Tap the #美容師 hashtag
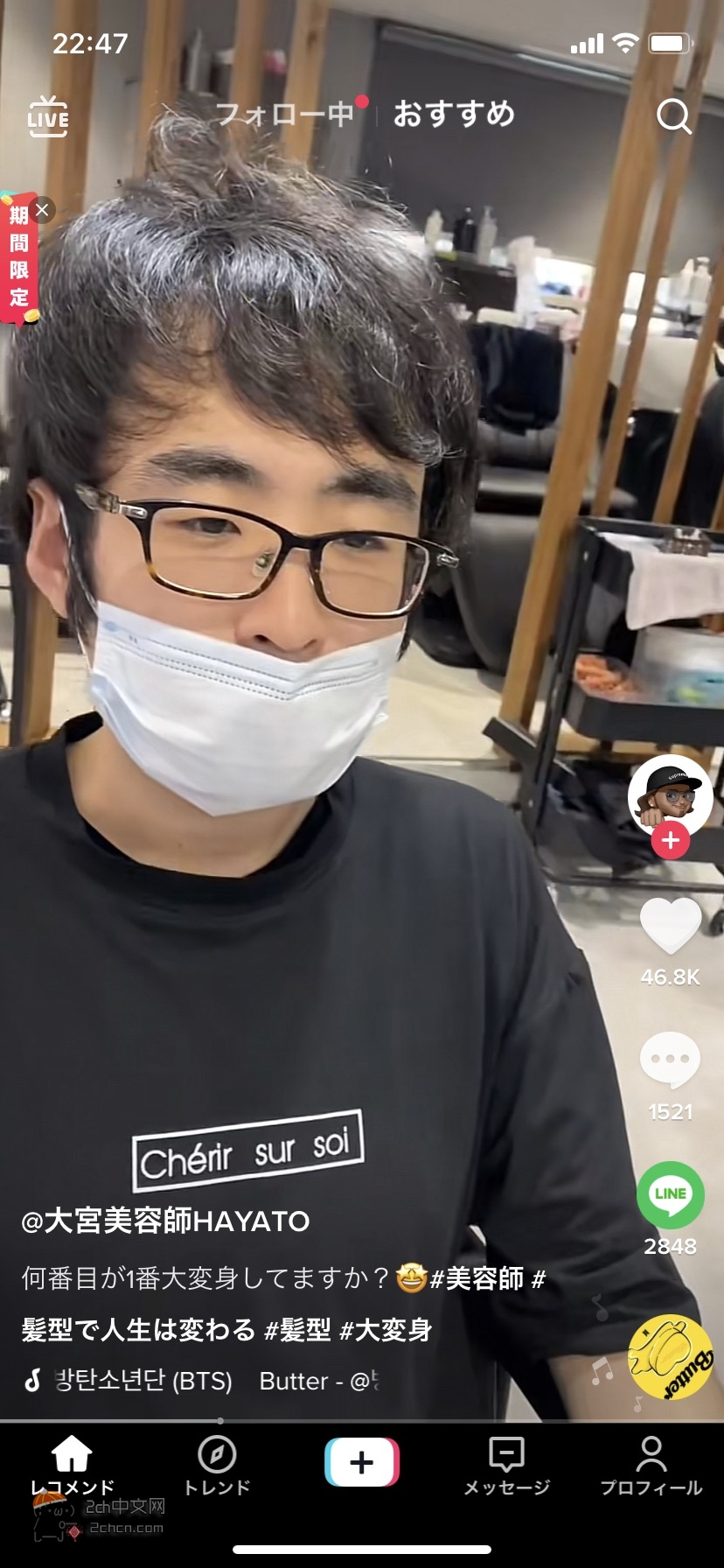724x1568 pixels. pos(477,1278)
